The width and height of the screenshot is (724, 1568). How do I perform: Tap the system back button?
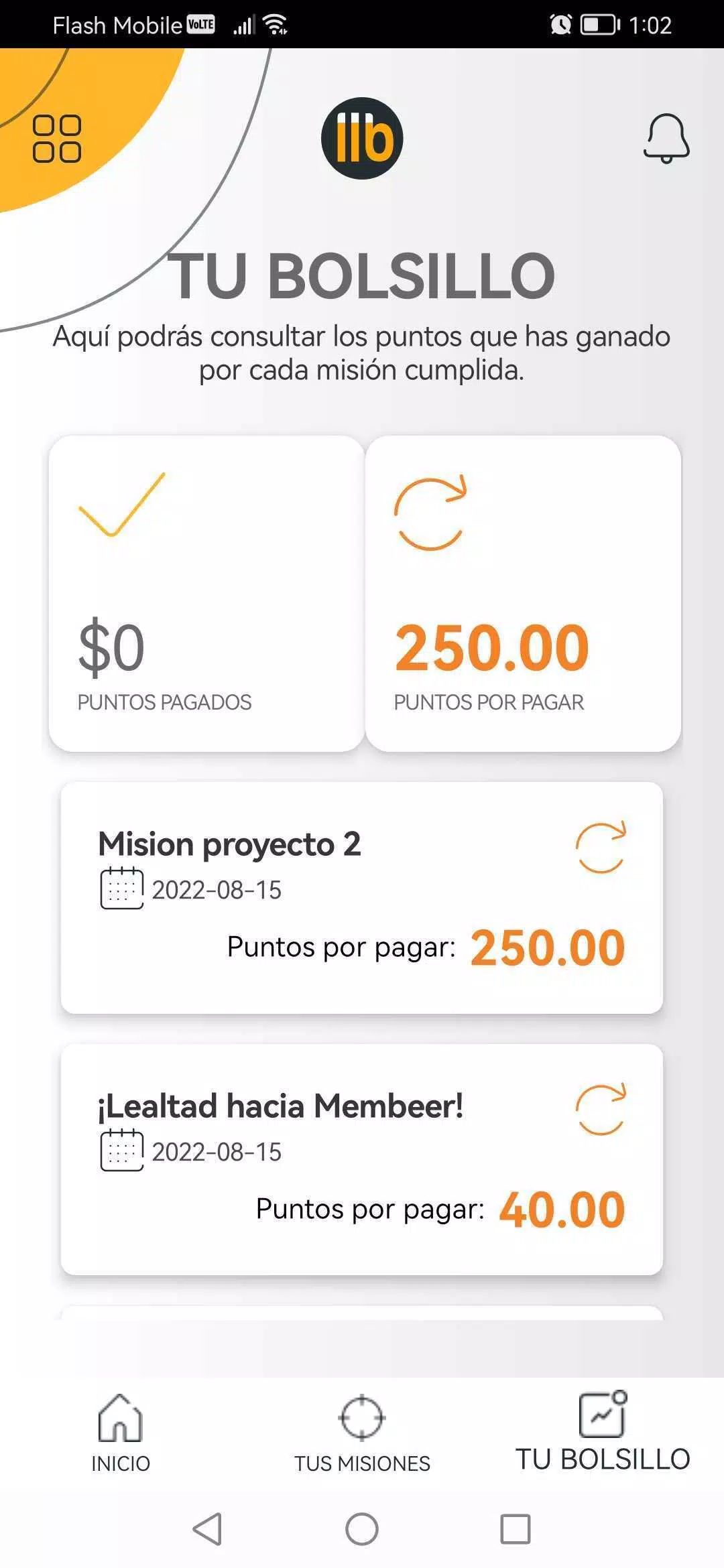point(207,1529)
